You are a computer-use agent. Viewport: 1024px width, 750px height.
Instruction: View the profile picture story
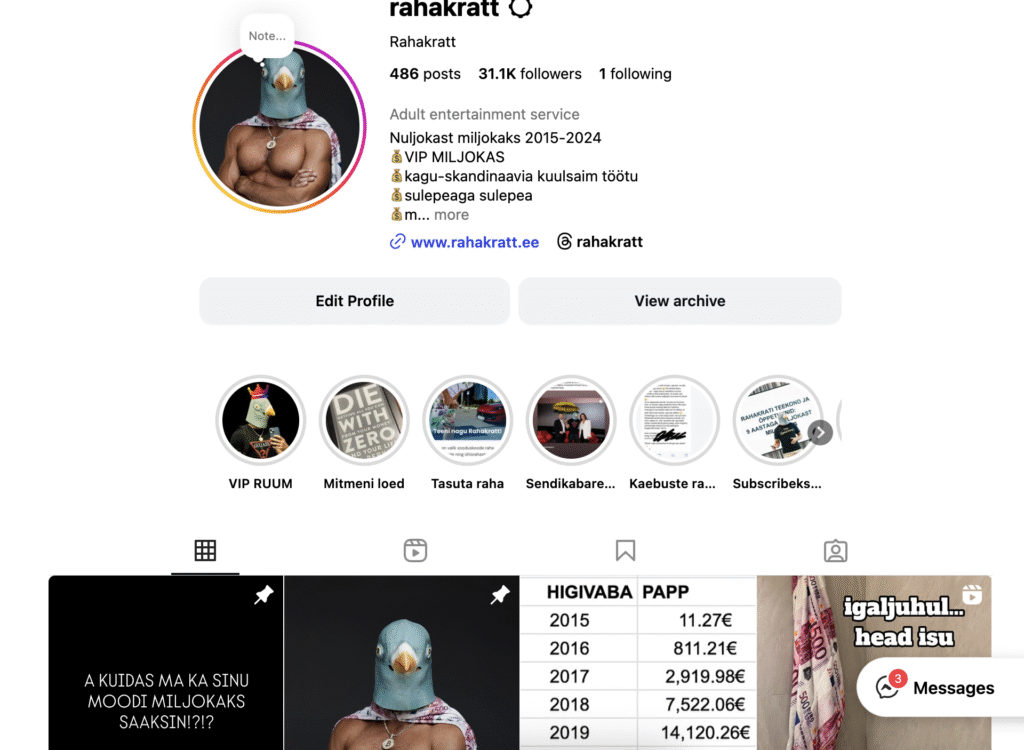click(x=279, y=128)
